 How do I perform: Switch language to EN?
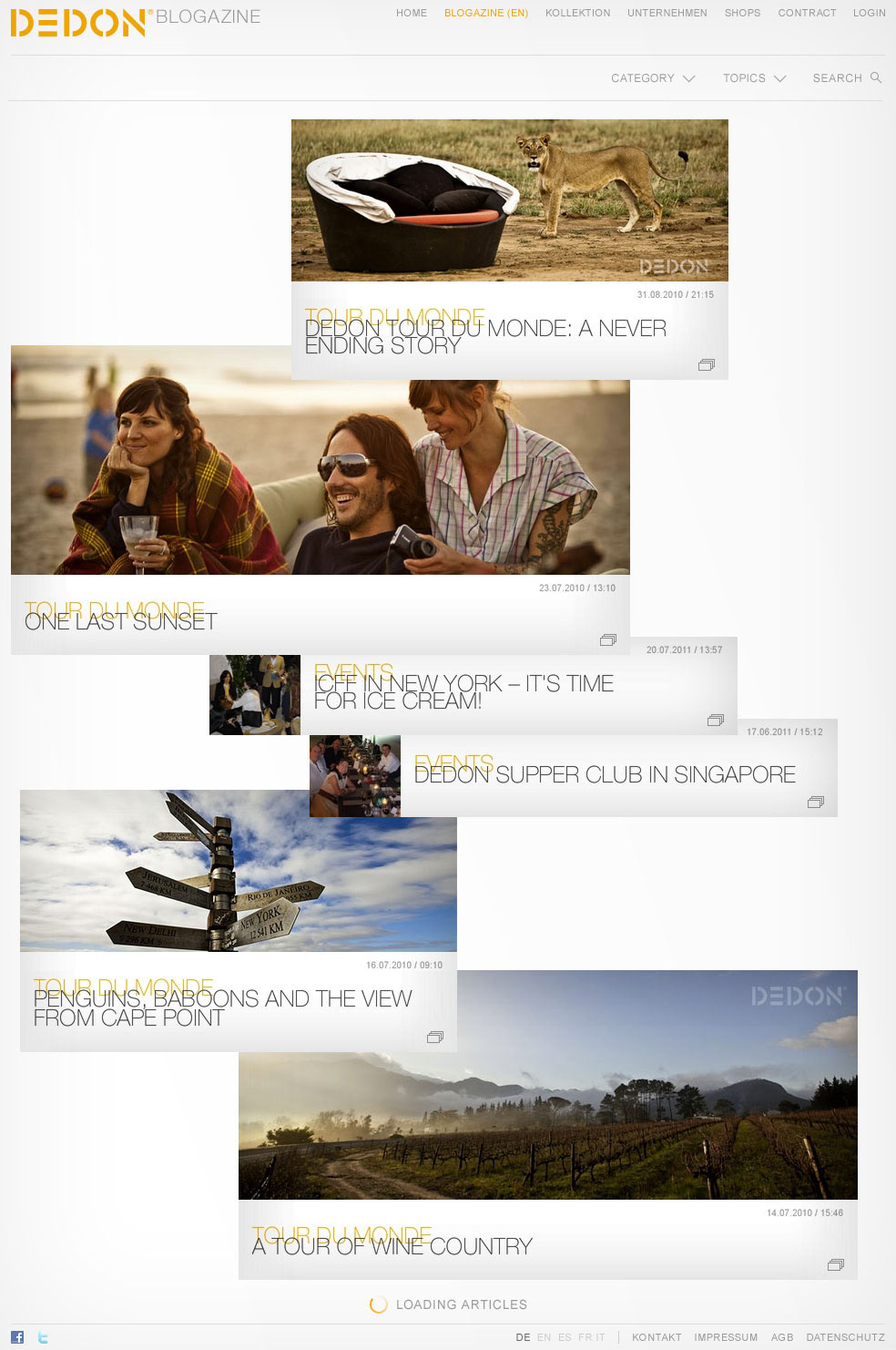click(x=544, y=1337)
